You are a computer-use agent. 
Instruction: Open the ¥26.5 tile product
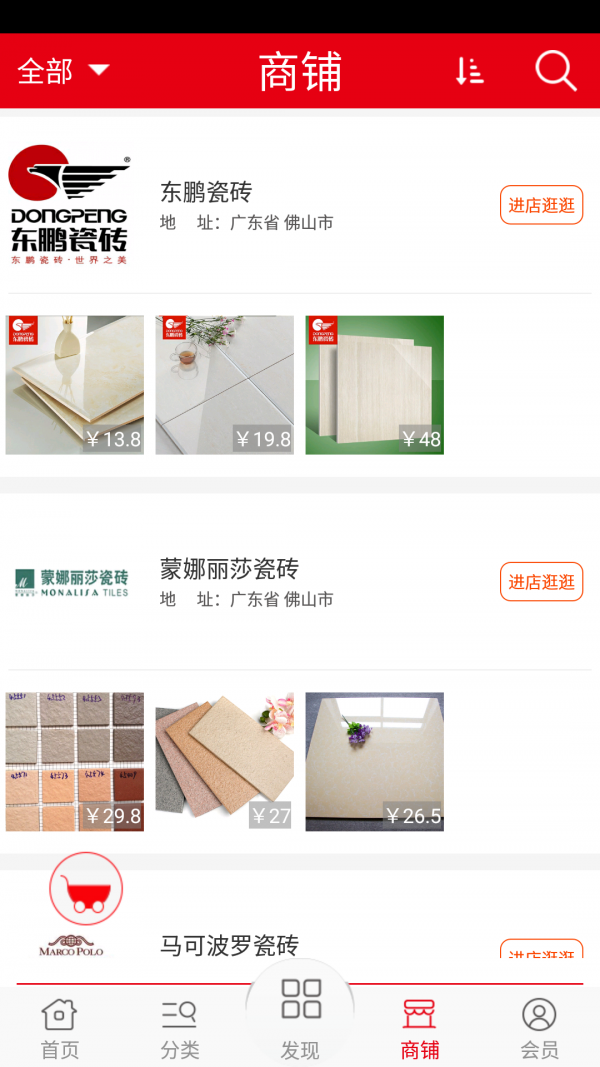coord(375,762)
